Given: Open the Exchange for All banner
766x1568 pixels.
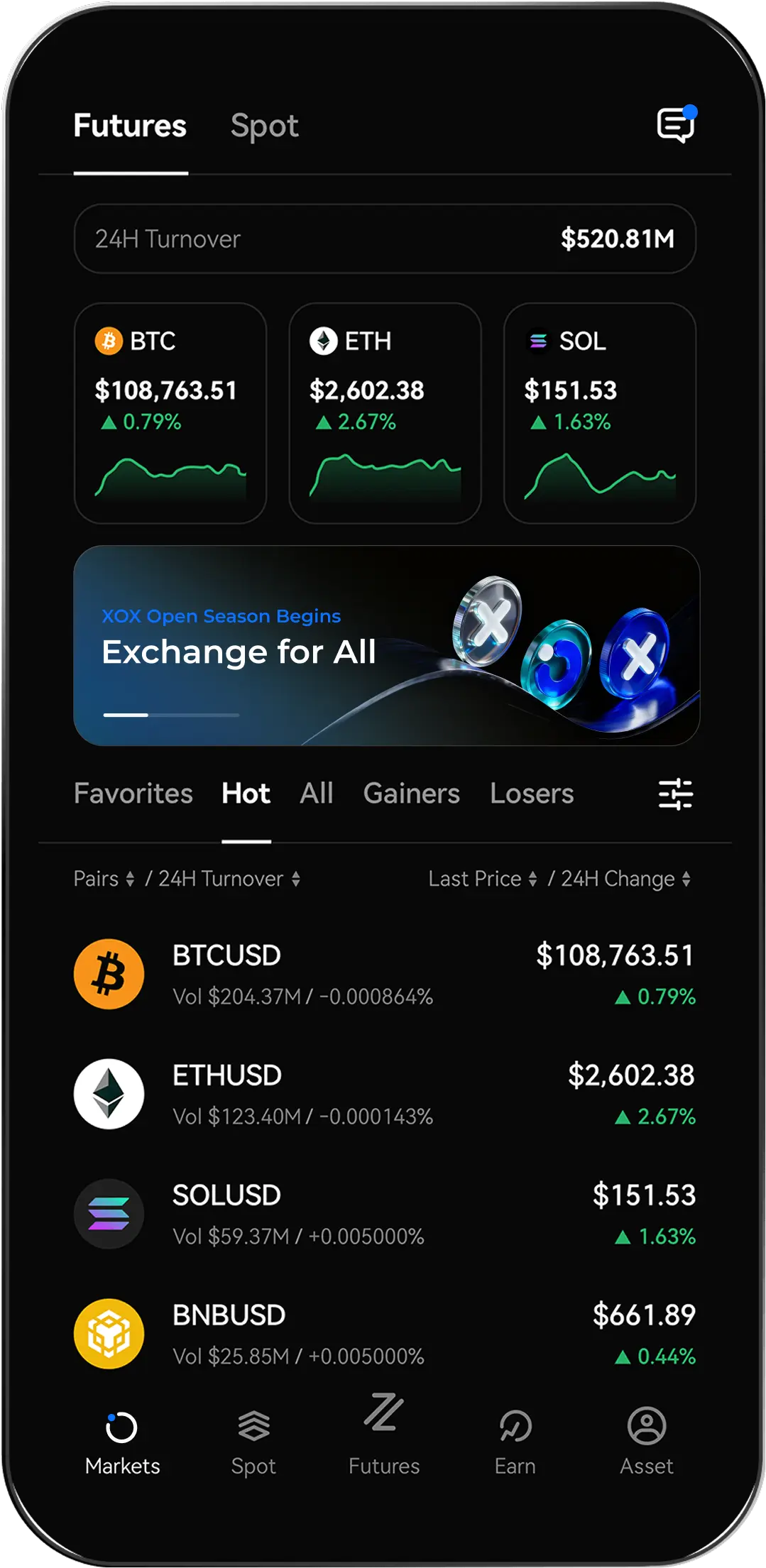Looking at the screenshot, I should pyautogui.click(x=386, y=645).
